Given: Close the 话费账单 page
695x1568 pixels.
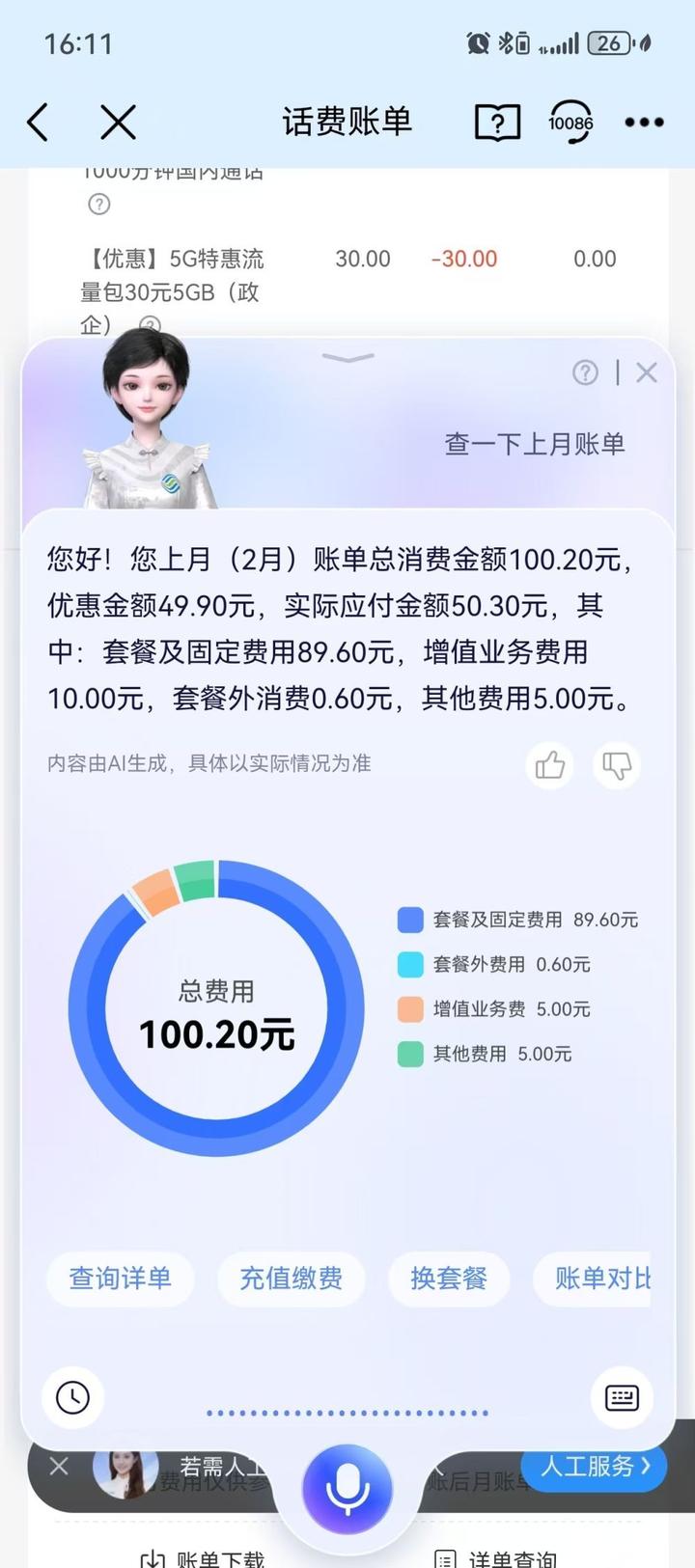Looking at the screenshot, I should pos(118,123).
